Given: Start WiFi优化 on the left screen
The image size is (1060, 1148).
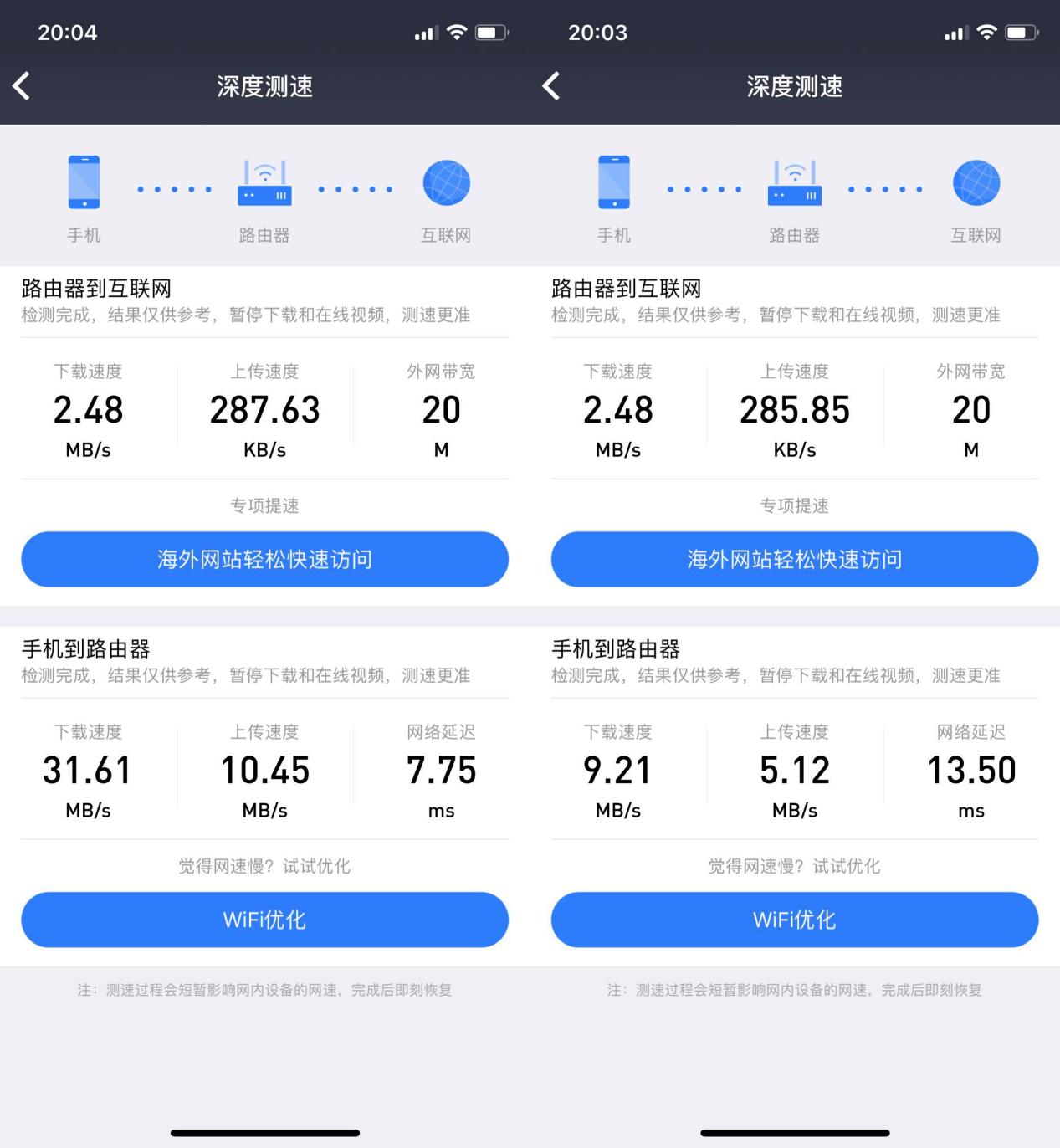Looking at the screenshot, I should tap(264, 920).
